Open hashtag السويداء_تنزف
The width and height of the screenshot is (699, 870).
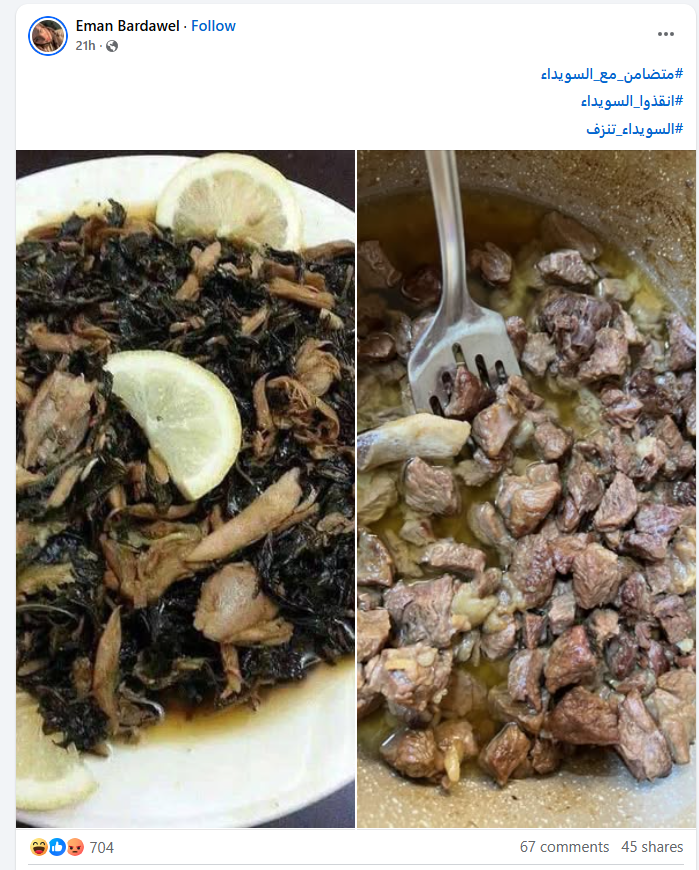(x=634, y=129)
